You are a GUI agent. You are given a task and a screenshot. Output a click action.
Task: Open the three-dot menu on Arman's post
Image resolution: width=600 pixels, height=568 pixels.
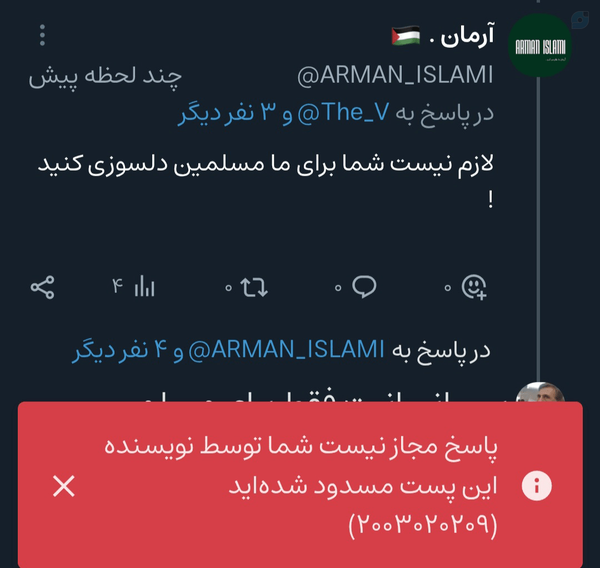(42, 35)
